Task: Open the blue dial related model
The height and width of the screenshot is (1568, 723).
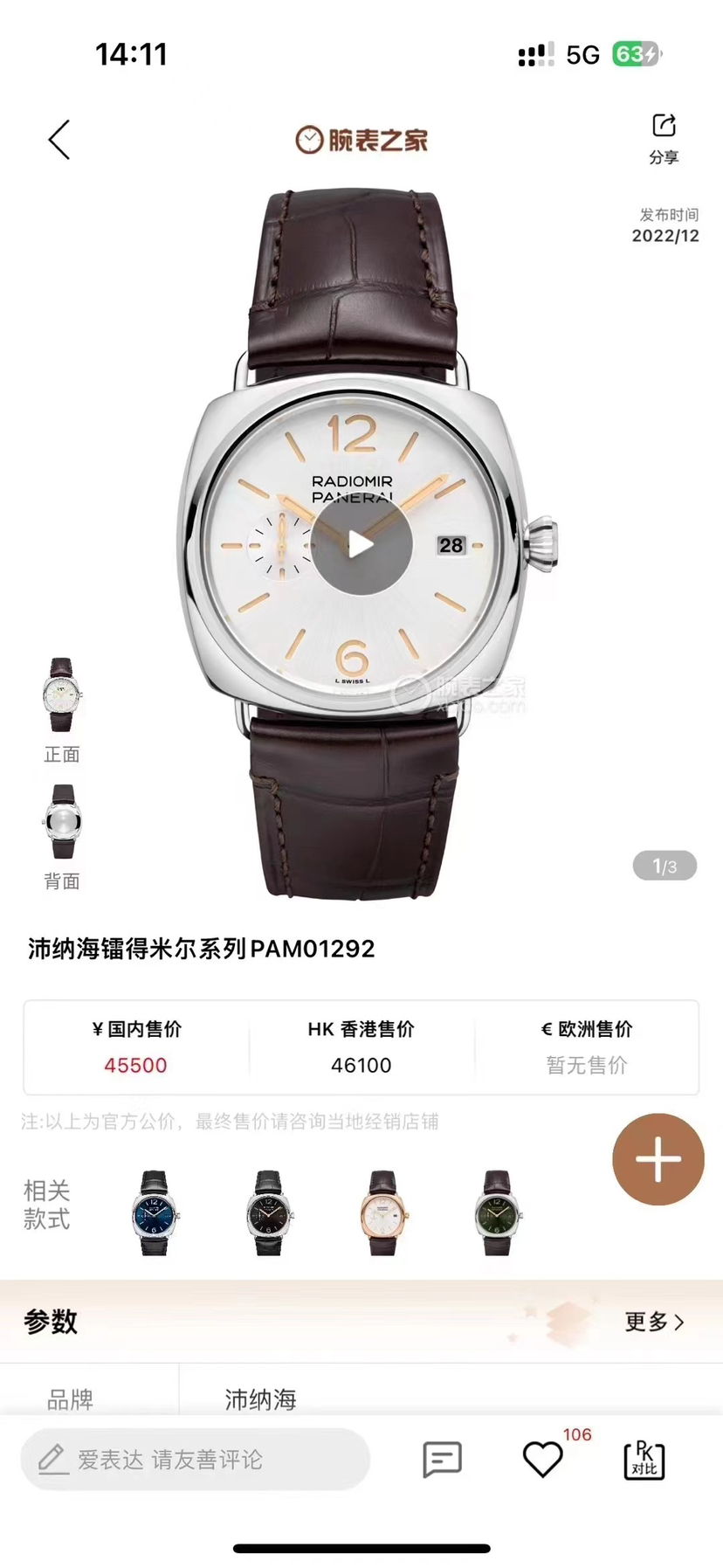Action: pyautogui.click(x=155, y=1212)
